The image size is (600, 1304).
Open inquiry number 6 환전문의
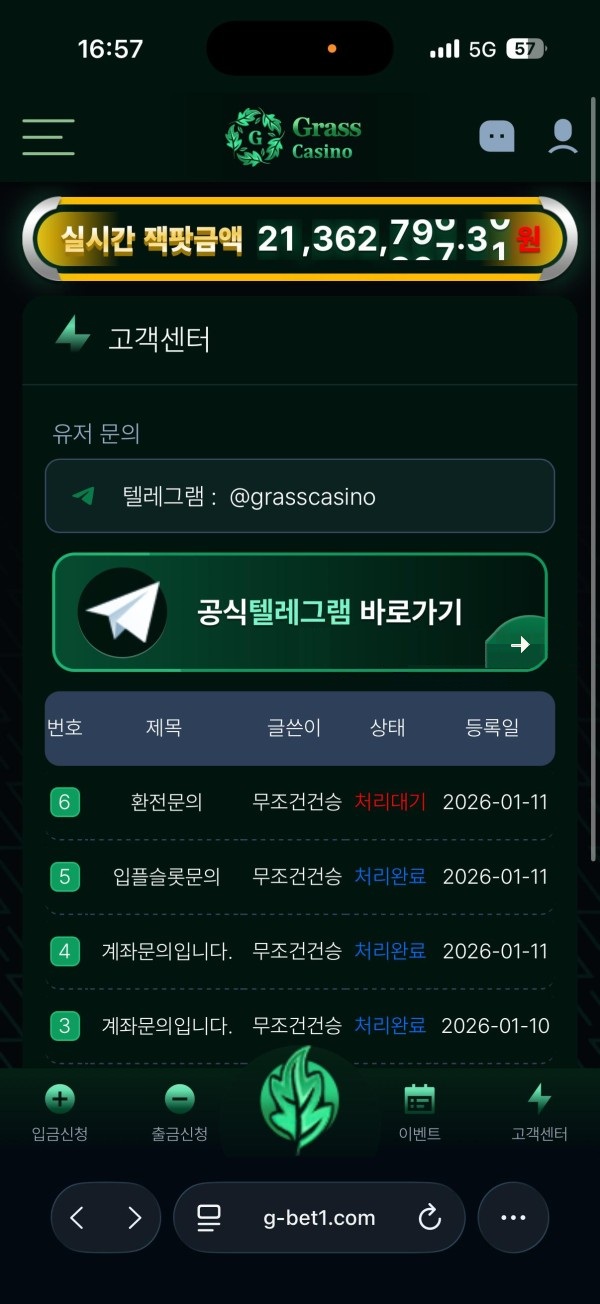pos(167,802)
